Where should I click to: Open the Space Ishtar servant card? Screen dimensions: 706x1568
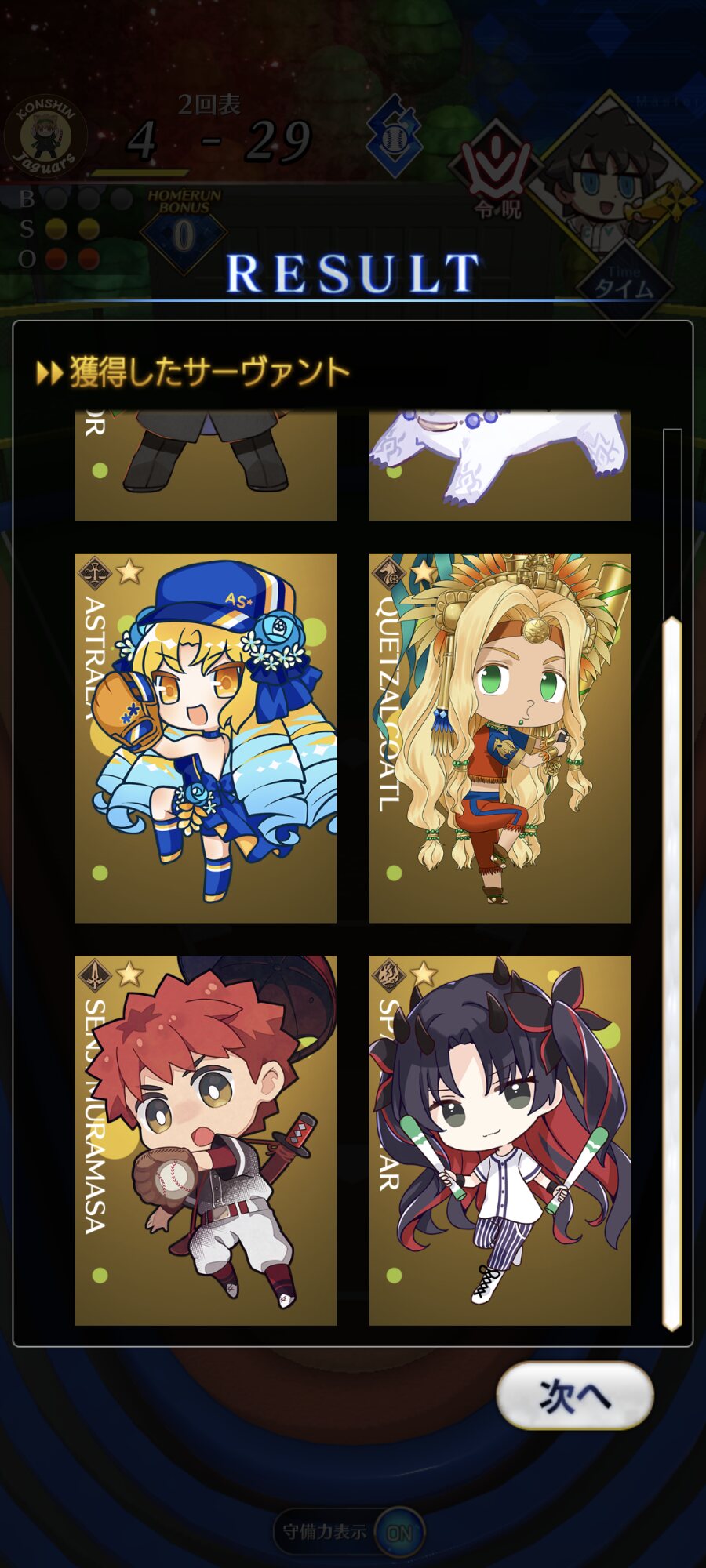pos(500,1140)
